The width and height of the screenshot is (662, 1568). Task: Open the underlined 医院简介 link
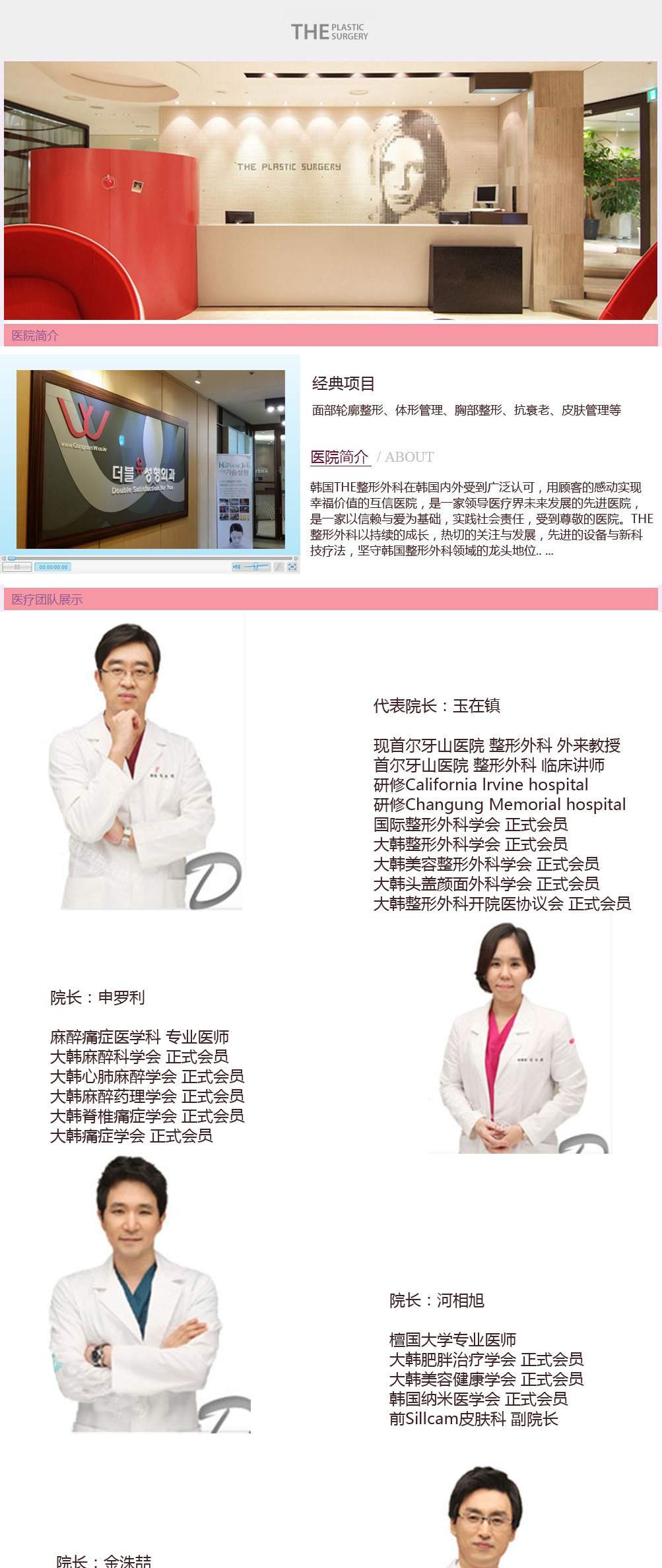[x=339, y=456]
